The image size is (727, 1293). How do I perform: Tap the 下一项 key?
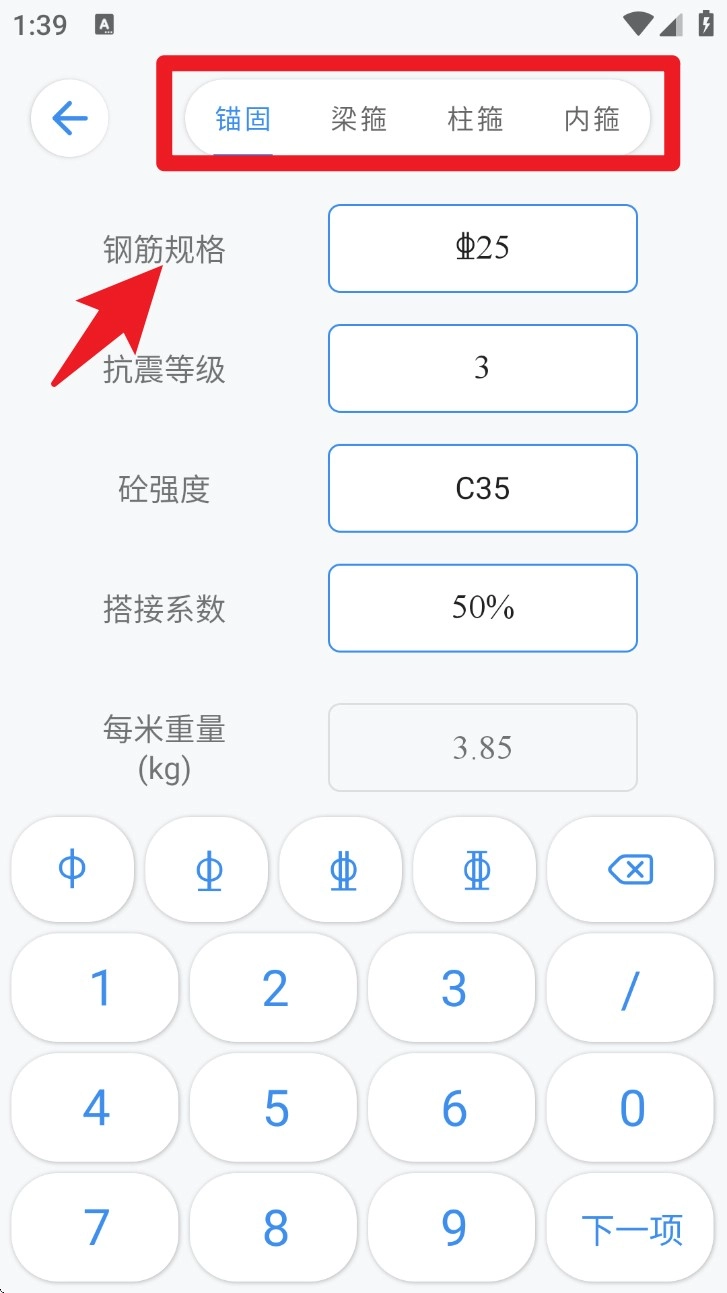(x=632, y=1228)
